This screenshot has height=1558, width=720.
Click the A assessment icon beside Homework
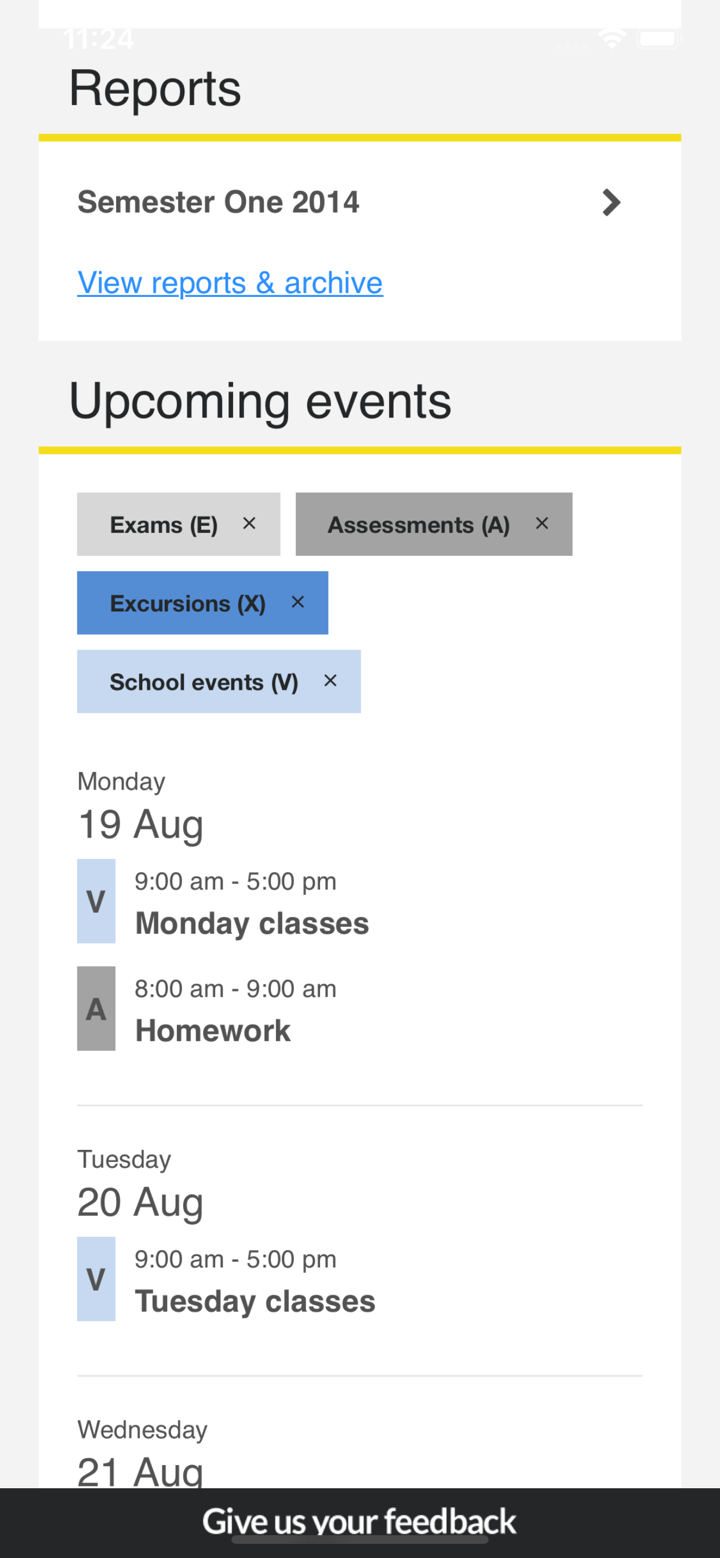(95, 1007)
